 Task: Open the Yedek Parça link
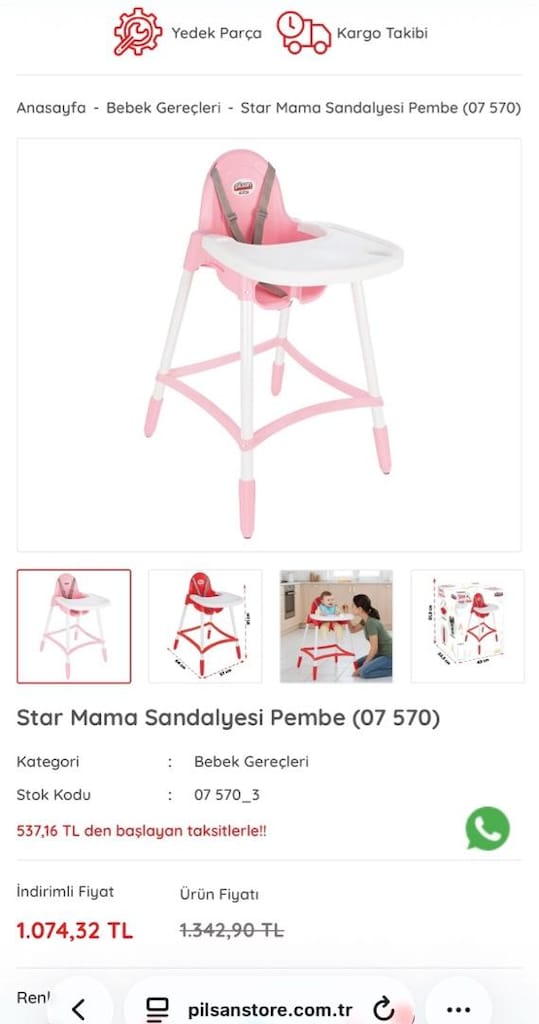pyautogui.click(x=188, y=32)
